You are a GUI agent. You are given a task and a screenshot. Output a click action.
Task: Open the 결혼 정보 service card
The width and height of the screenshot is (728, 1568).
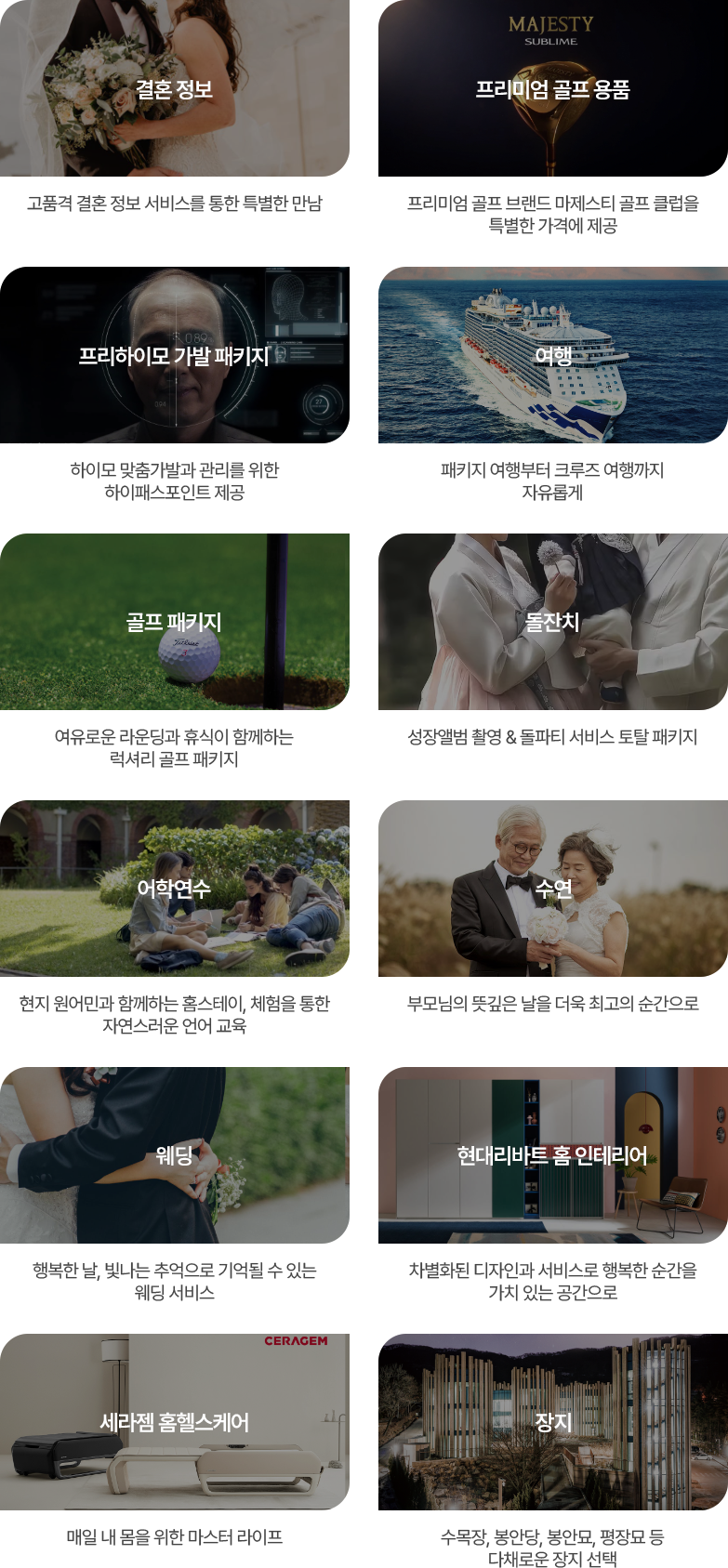coord(175,89)
